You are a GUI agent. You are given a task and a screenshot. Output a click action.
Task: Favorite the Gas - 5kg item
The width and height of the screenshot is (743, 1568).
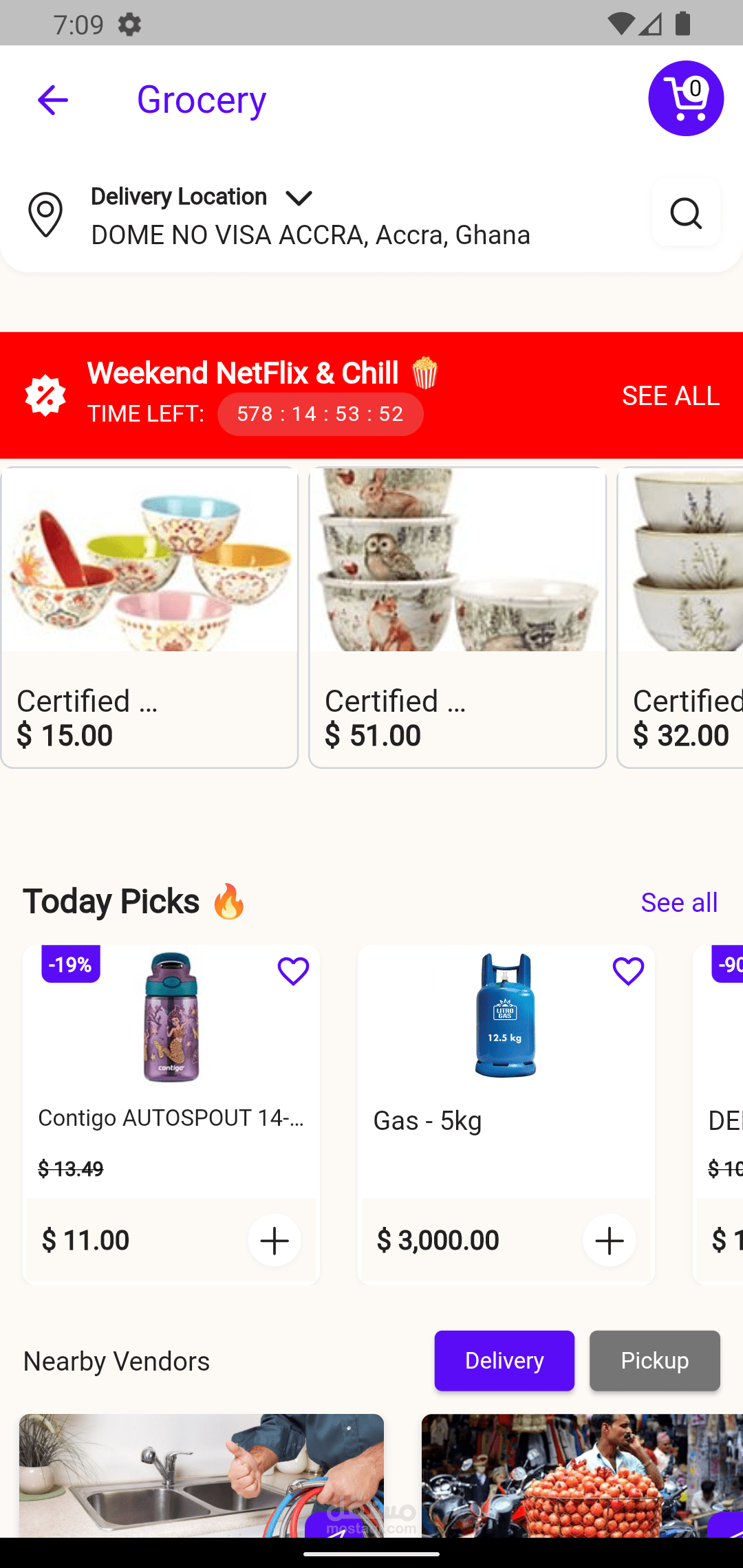tap(628, 971)
